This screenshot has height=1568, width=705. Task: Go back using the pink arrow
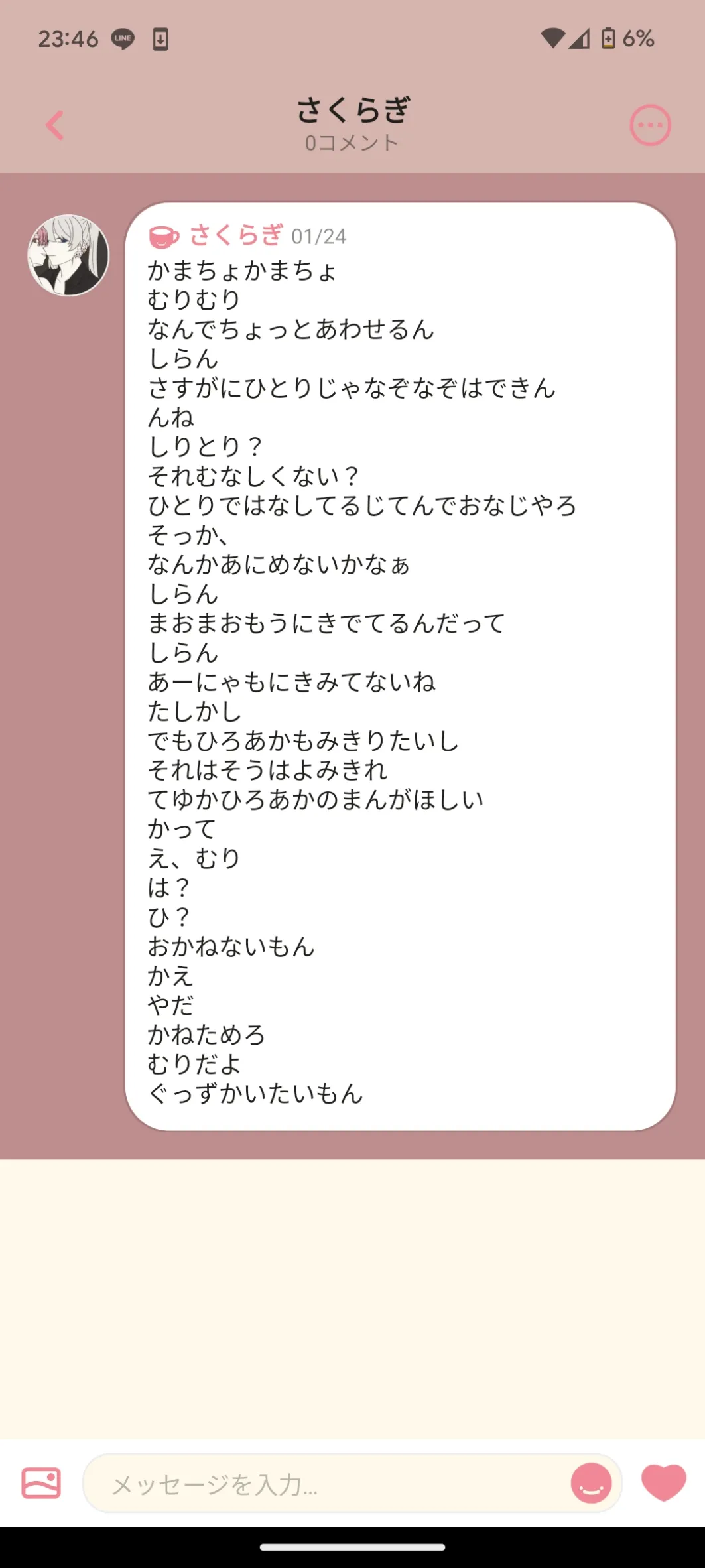tap(54, 125)
